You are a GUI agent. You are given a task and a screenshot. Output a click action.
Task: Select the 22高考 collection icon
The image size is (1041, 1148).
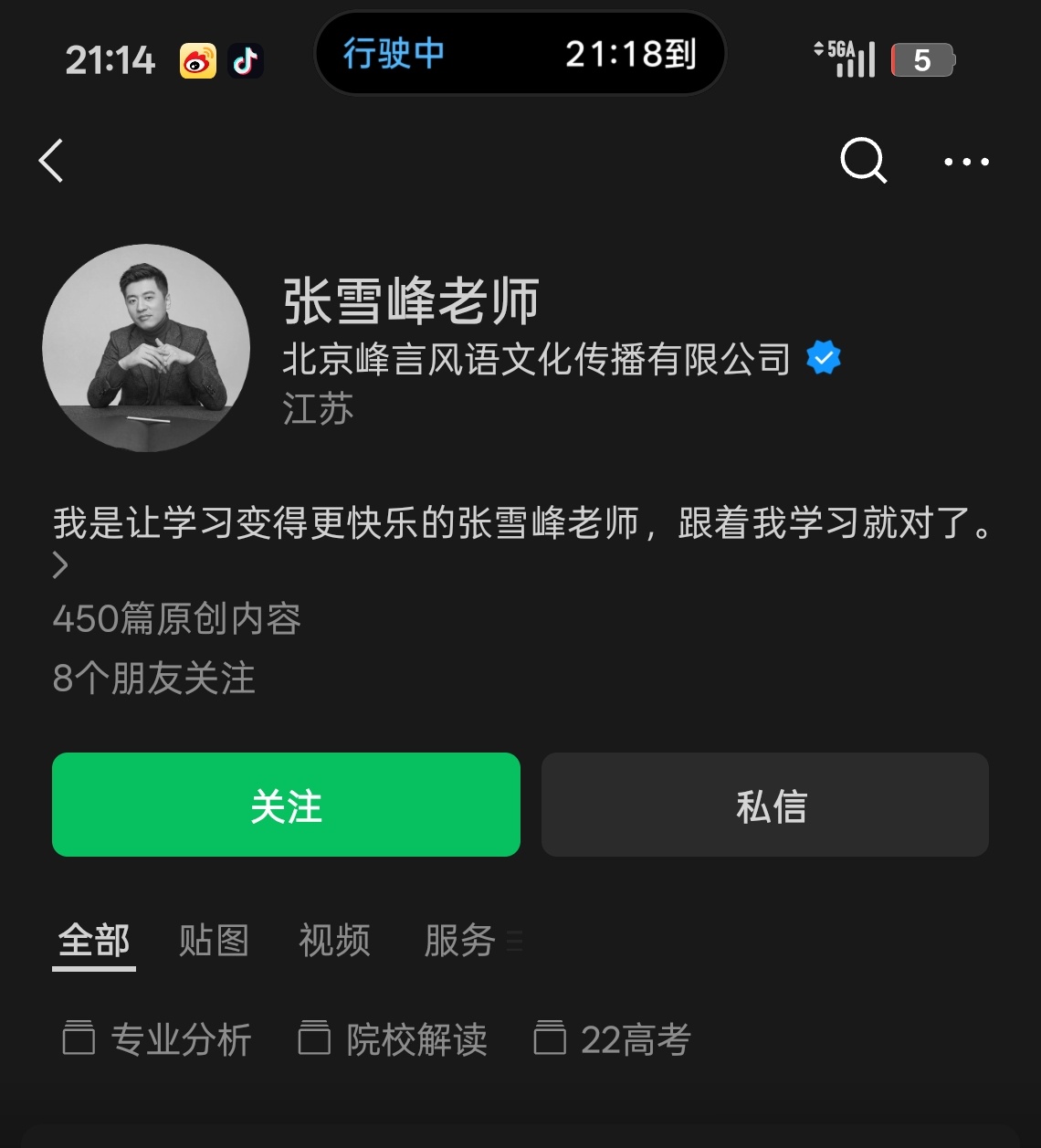(x=551, y=1038)
